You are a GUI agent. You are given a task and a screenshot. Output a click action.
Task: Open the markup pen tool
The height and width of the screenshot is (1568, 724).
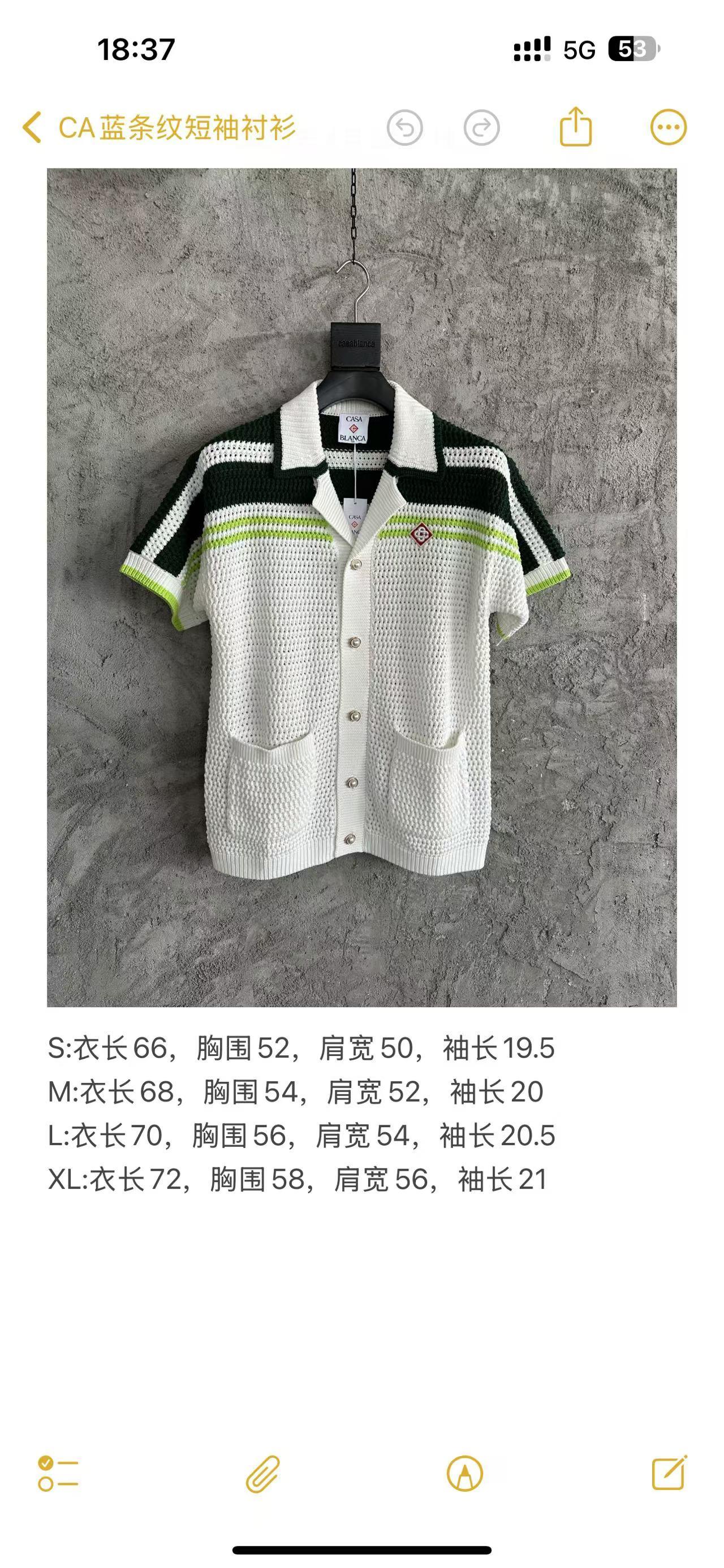pyautogui.click(x=464, y=1474)
